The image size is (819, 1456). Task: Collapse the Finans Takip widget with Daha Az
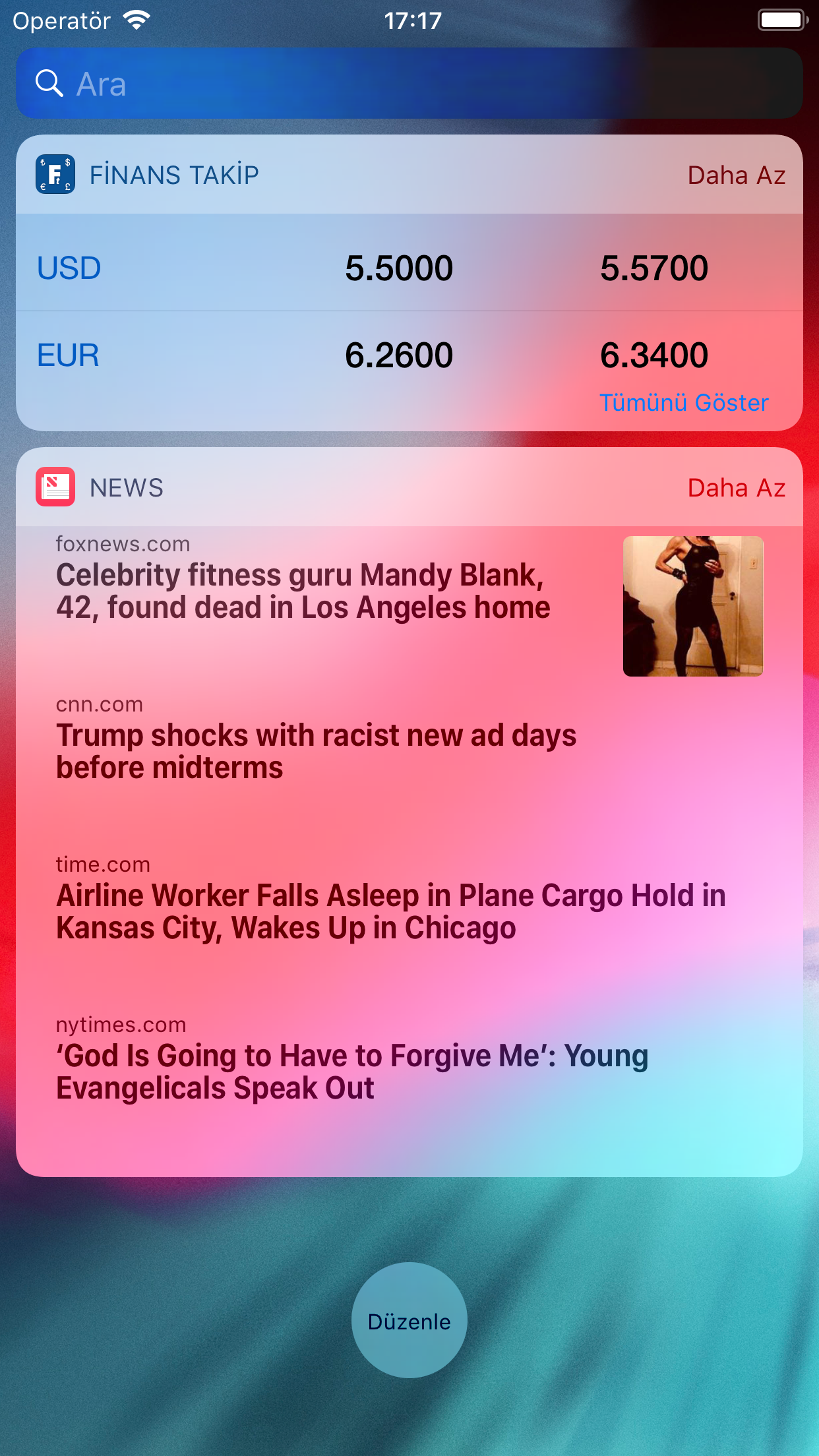(737, 175)
